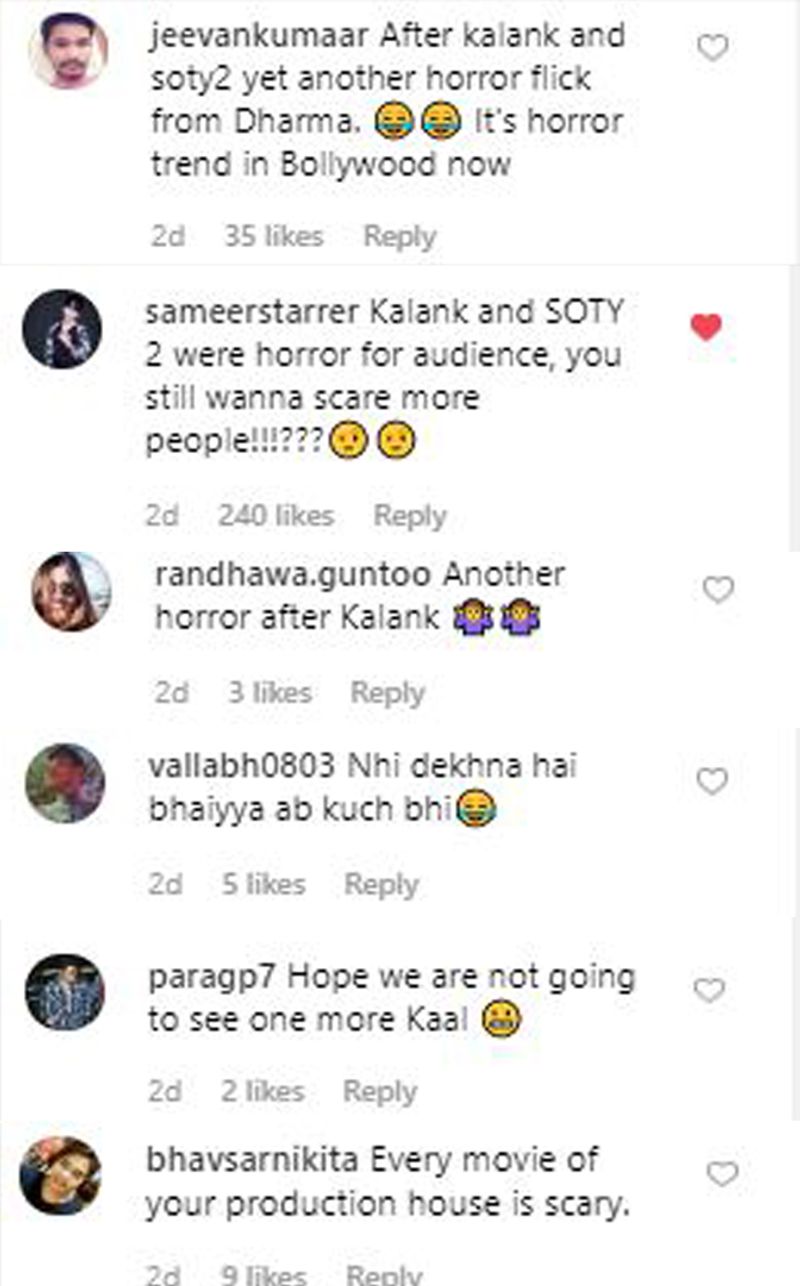The height and width of the screenshot is (1286, 800).
Task: Reply to sameerstarrer's comment
Action: click(409, 516)
